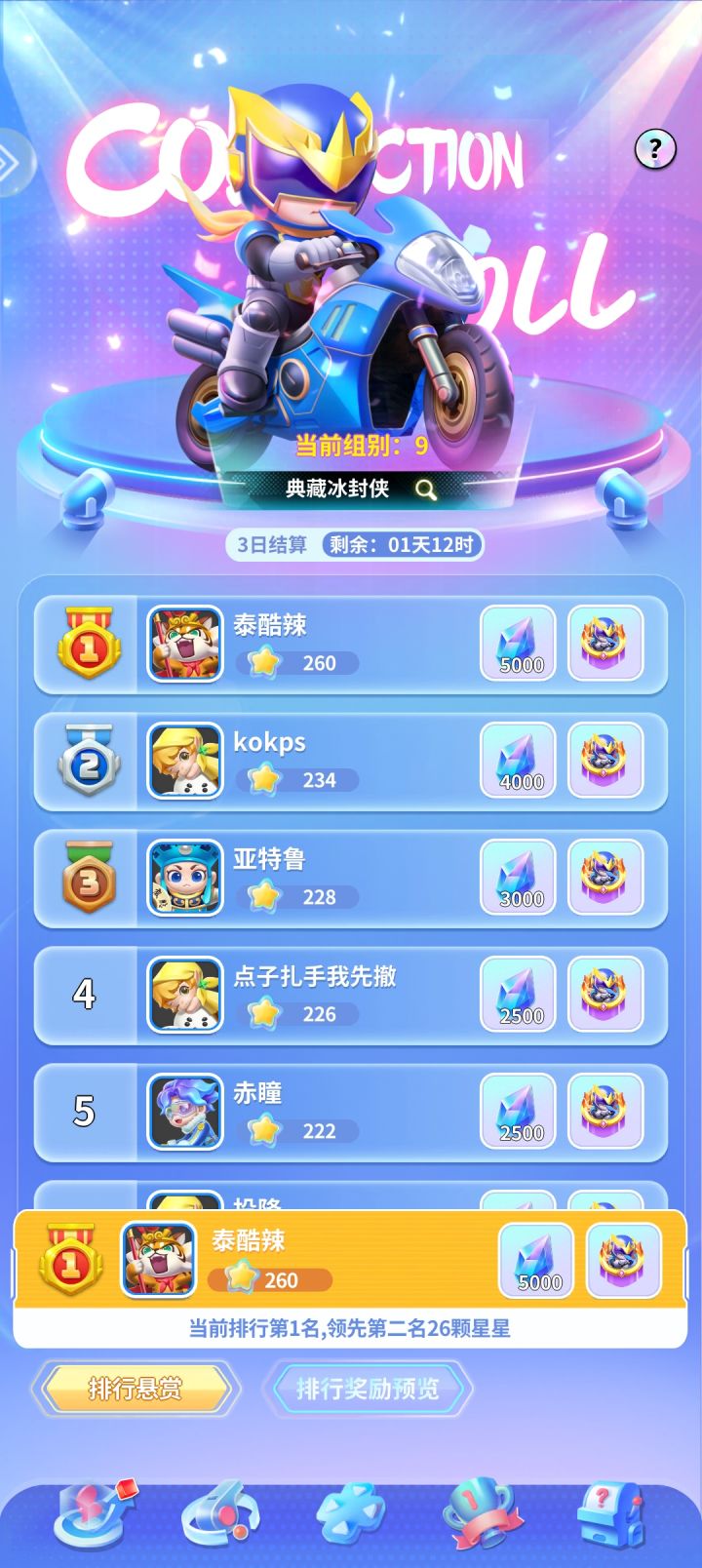Open 泰酷辣's avatar portrait

click(184, 644)
